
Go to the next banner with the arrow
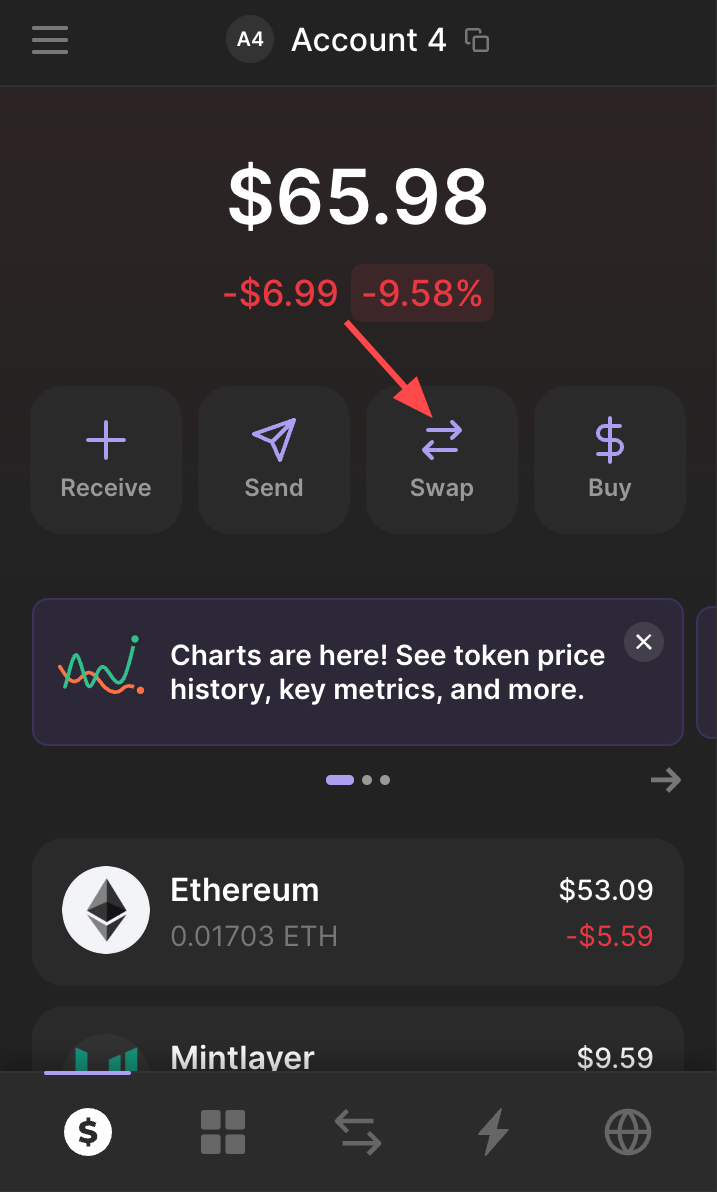(665, 780)
